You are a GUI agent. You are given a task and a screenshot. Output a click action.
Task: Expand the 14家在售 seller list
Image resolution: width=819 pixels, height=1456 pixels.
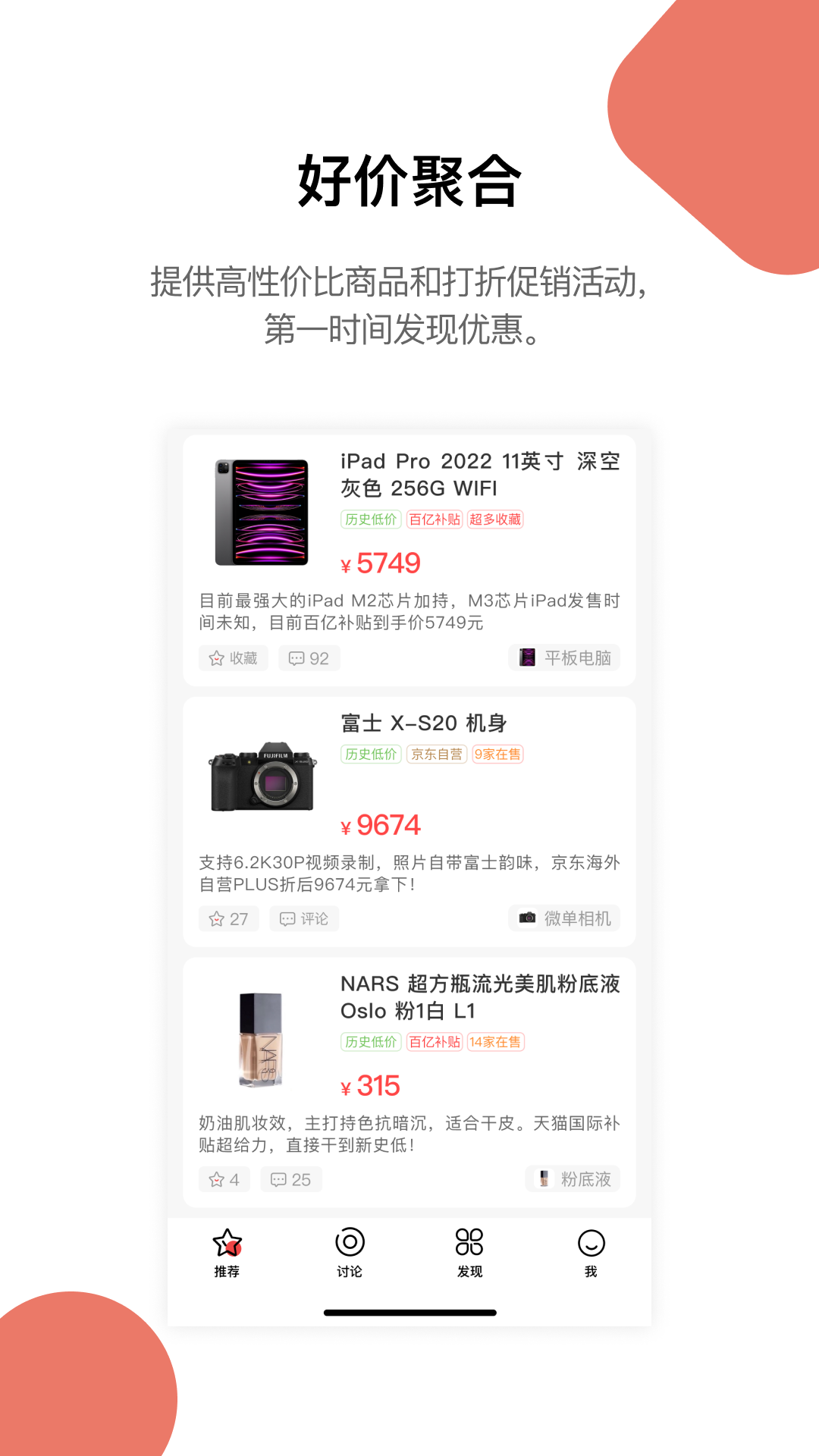(x=495, y=1042)
